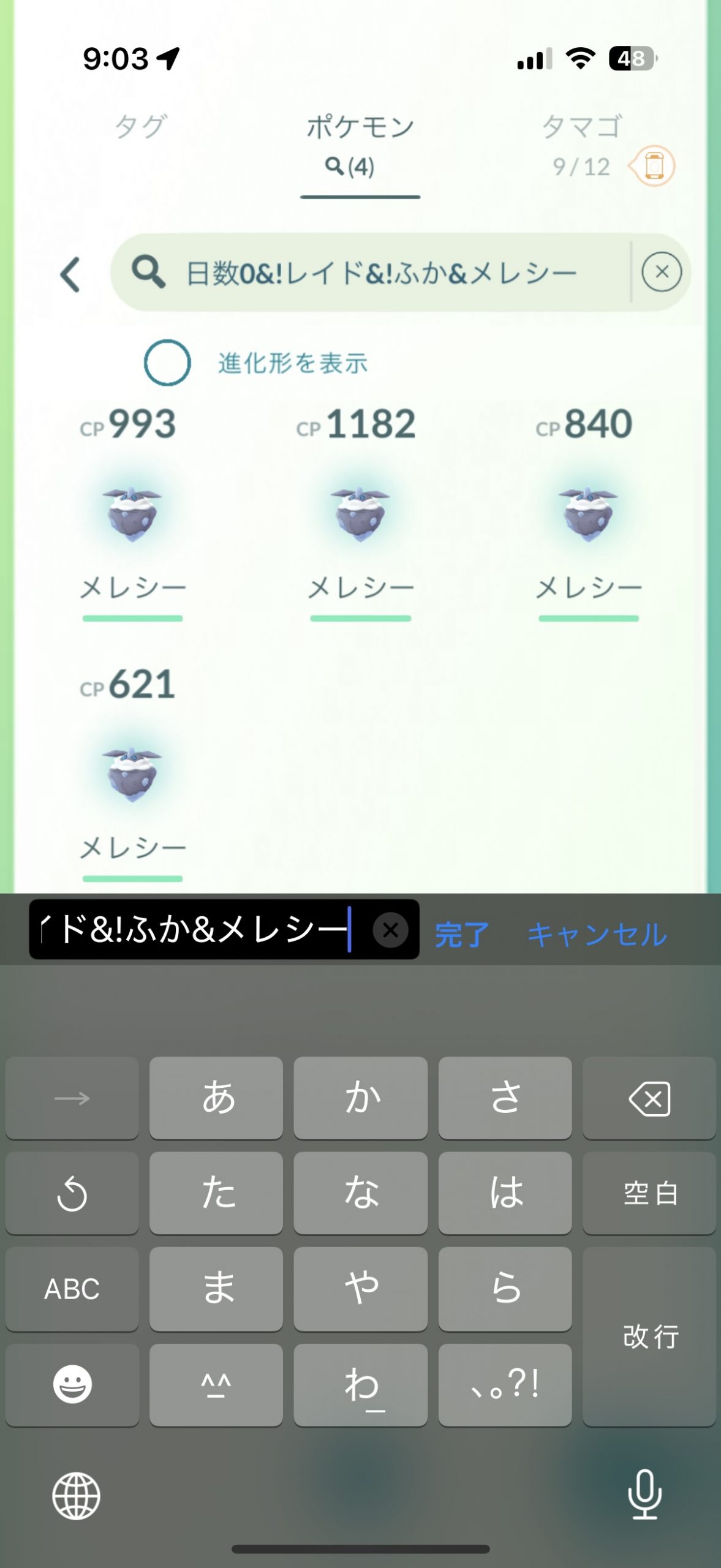Go back with the left arrow

[x=70, y=274]
